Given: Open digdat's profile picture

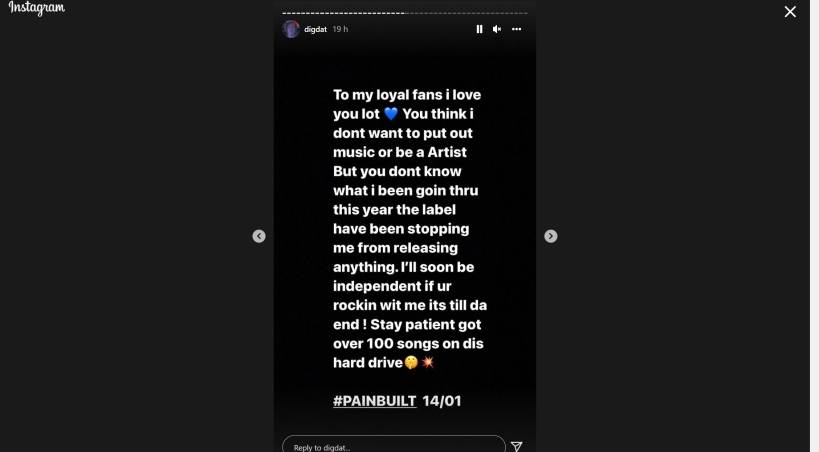Looking at the screenshot, I should (x=291, y=29).
